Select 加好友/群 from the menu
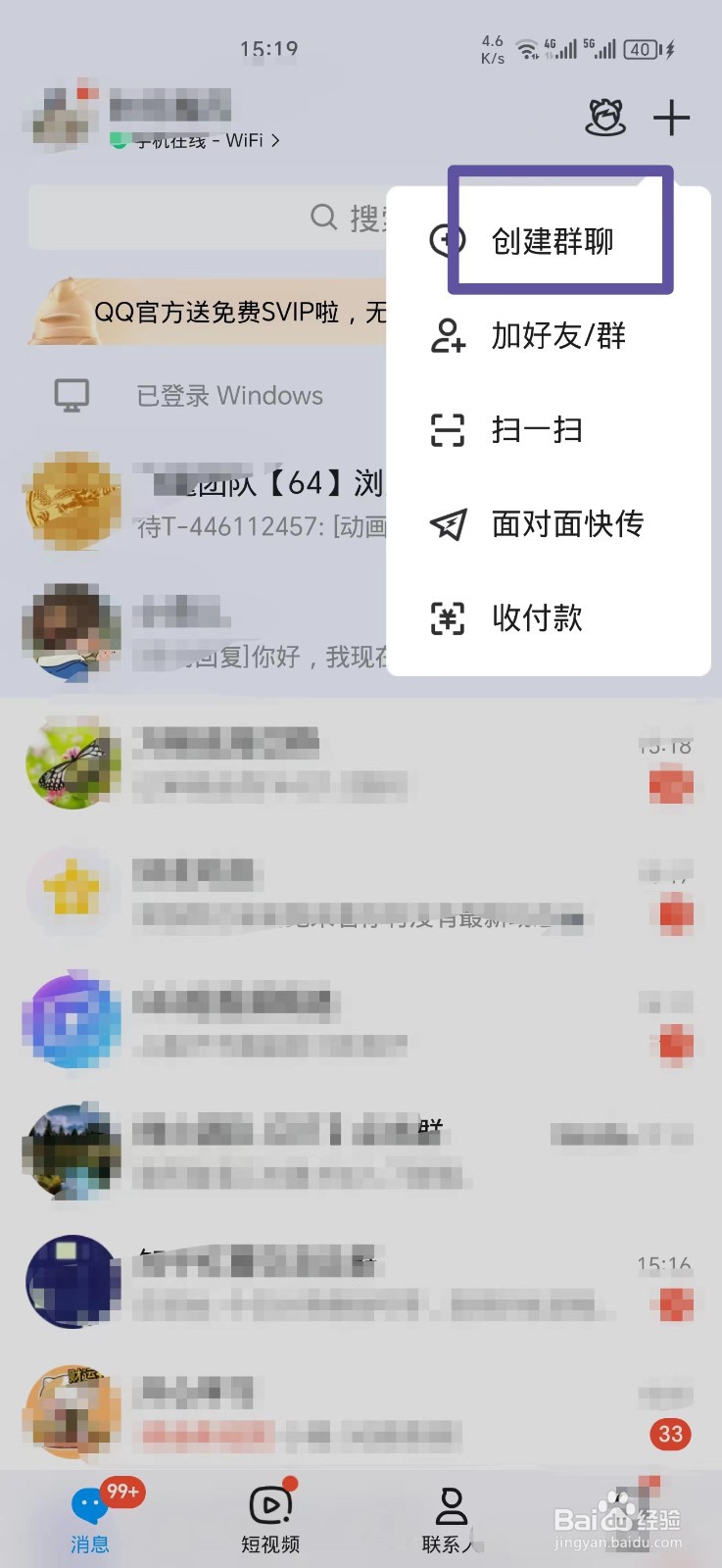The height and width of the screenshot is (1568, 722). tap(558, 336)
